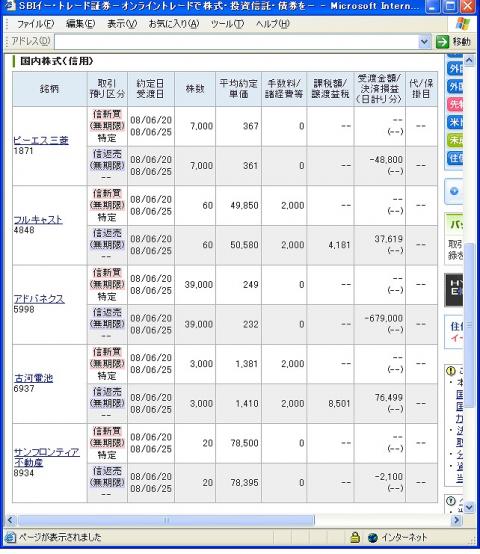Click the vertical scrollbar down arrow

pos(469,508)
